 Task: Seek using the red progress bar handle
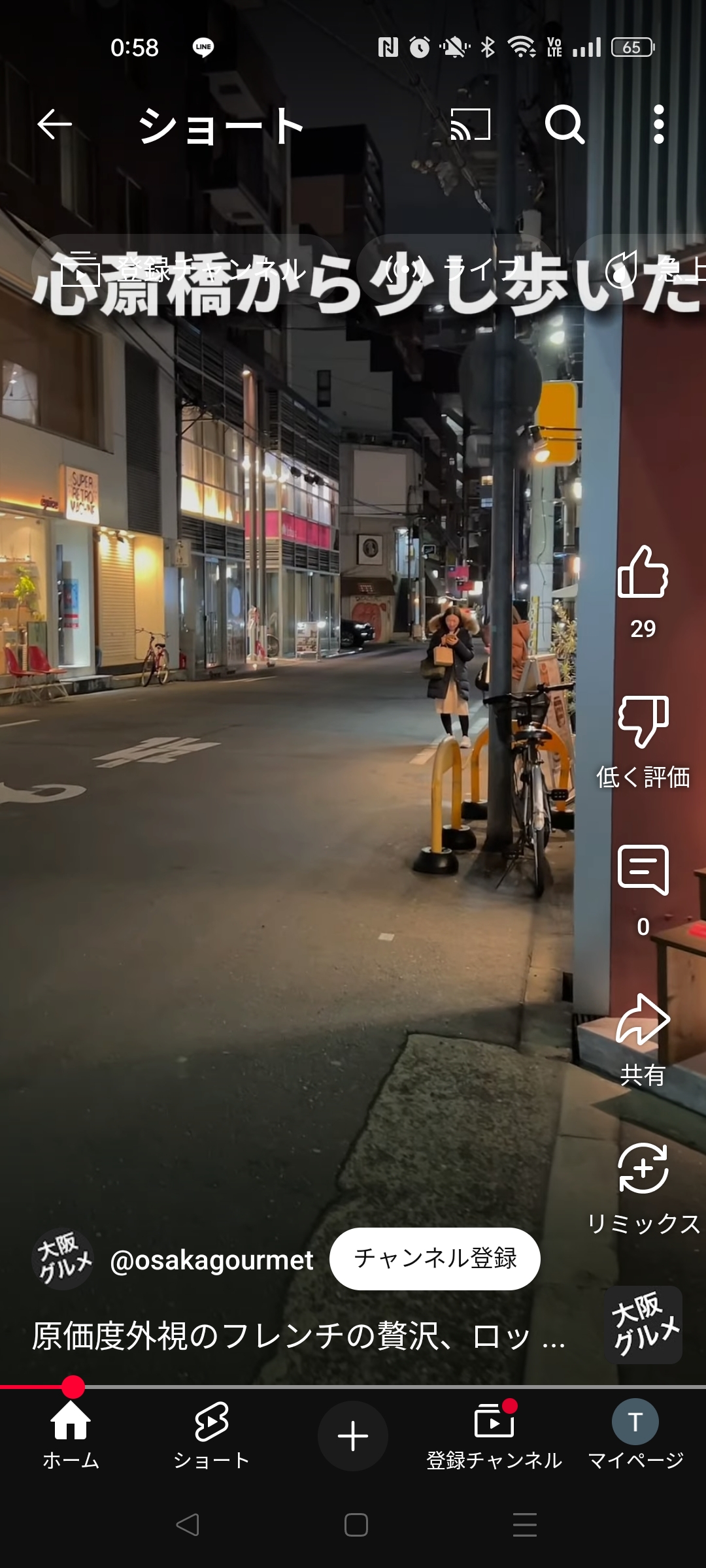click(73, 1386)
